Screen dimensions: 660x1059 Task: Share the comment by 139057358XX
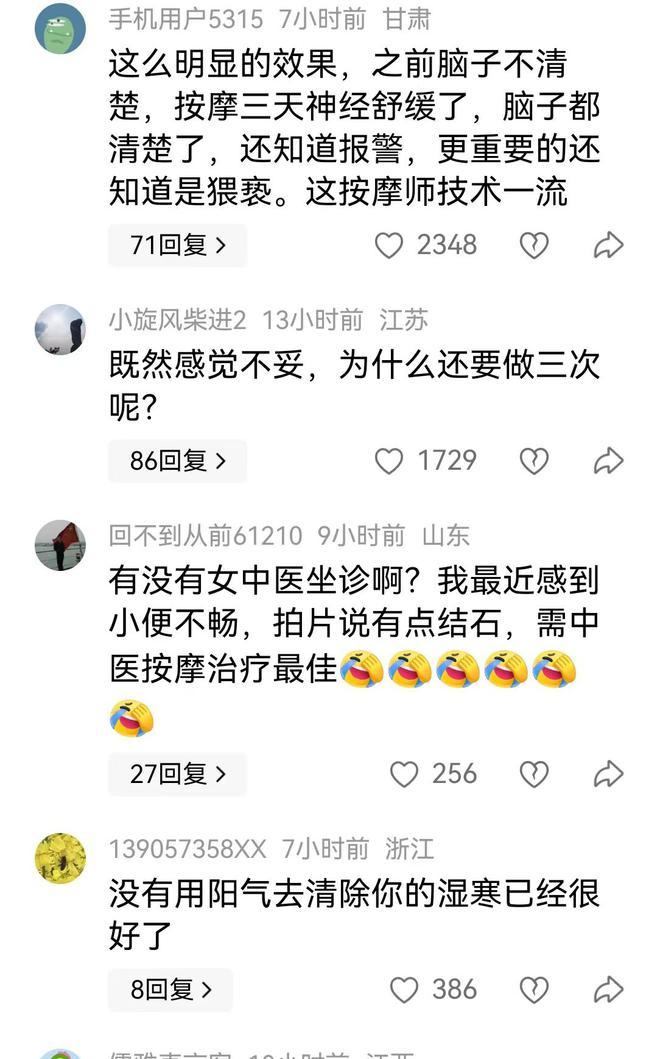pos(608,990)
